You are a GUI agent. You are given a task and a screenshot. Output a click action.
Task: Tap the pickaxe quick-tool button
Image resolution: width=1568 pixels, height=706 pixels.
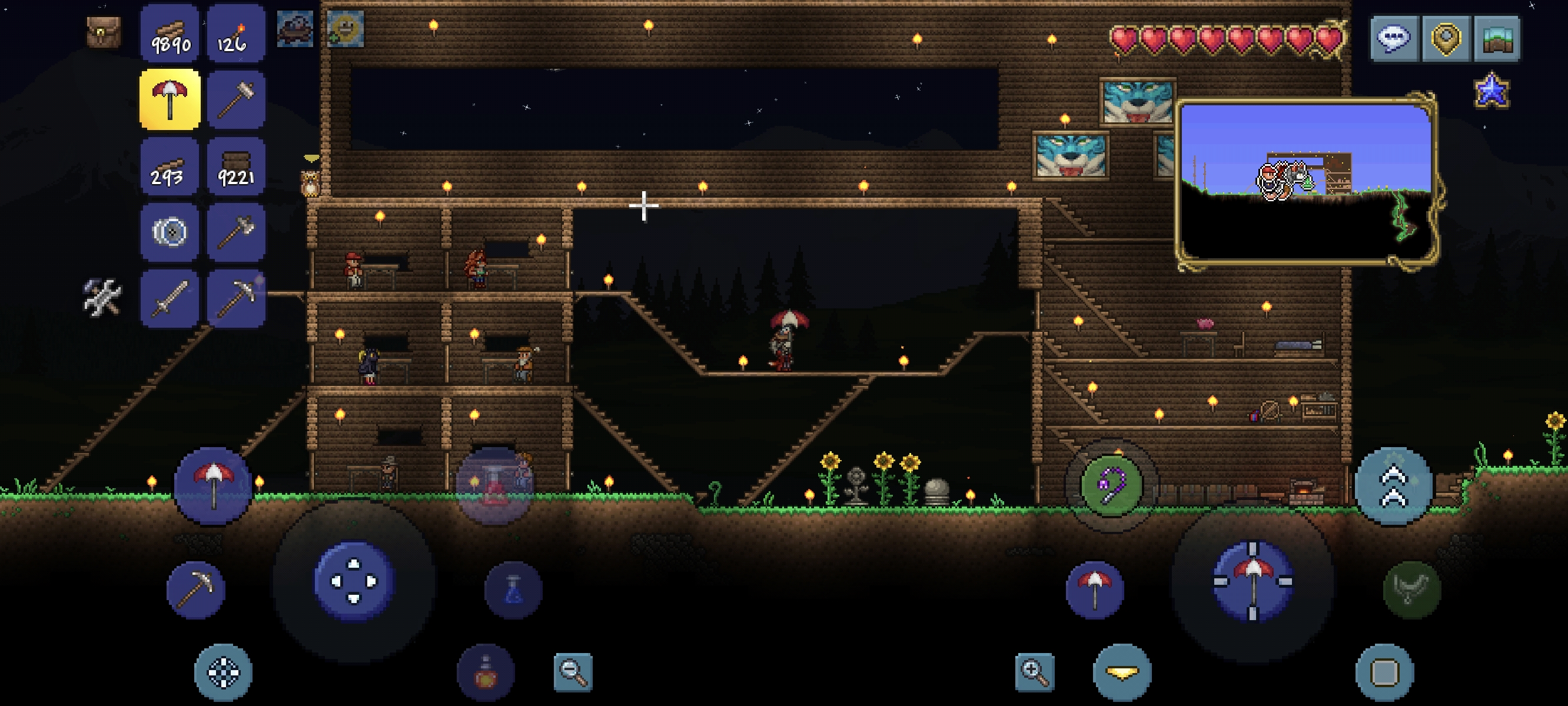coord(195,590)
